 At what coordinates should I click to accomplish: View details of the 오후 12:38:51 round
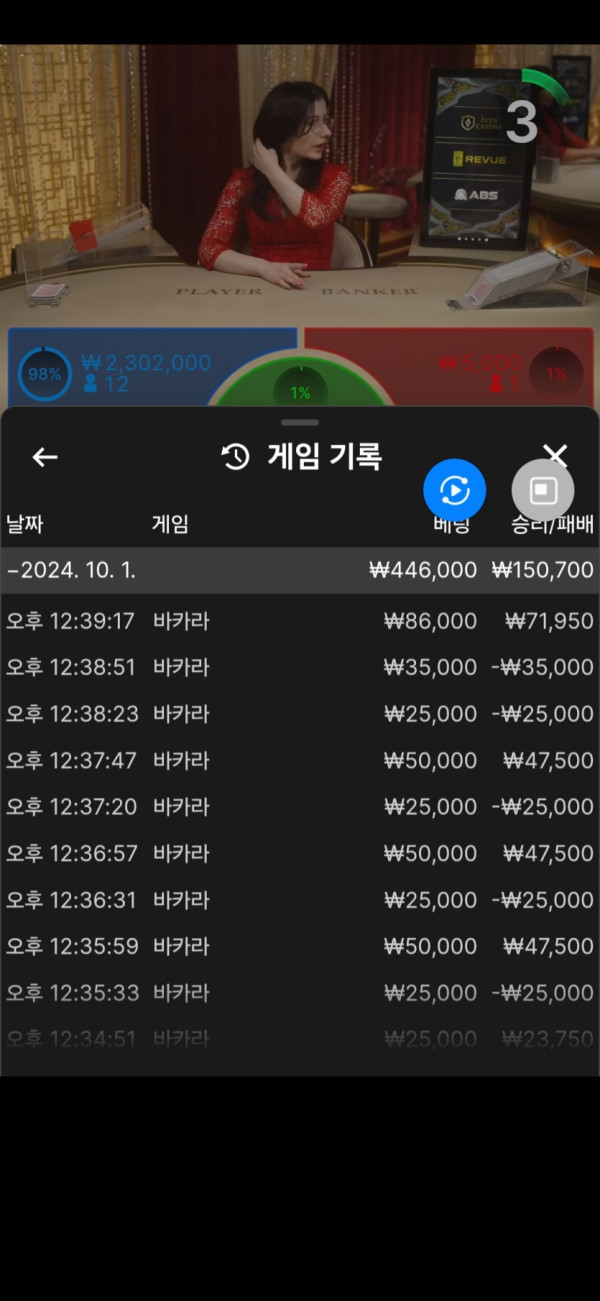pos(300,667)
